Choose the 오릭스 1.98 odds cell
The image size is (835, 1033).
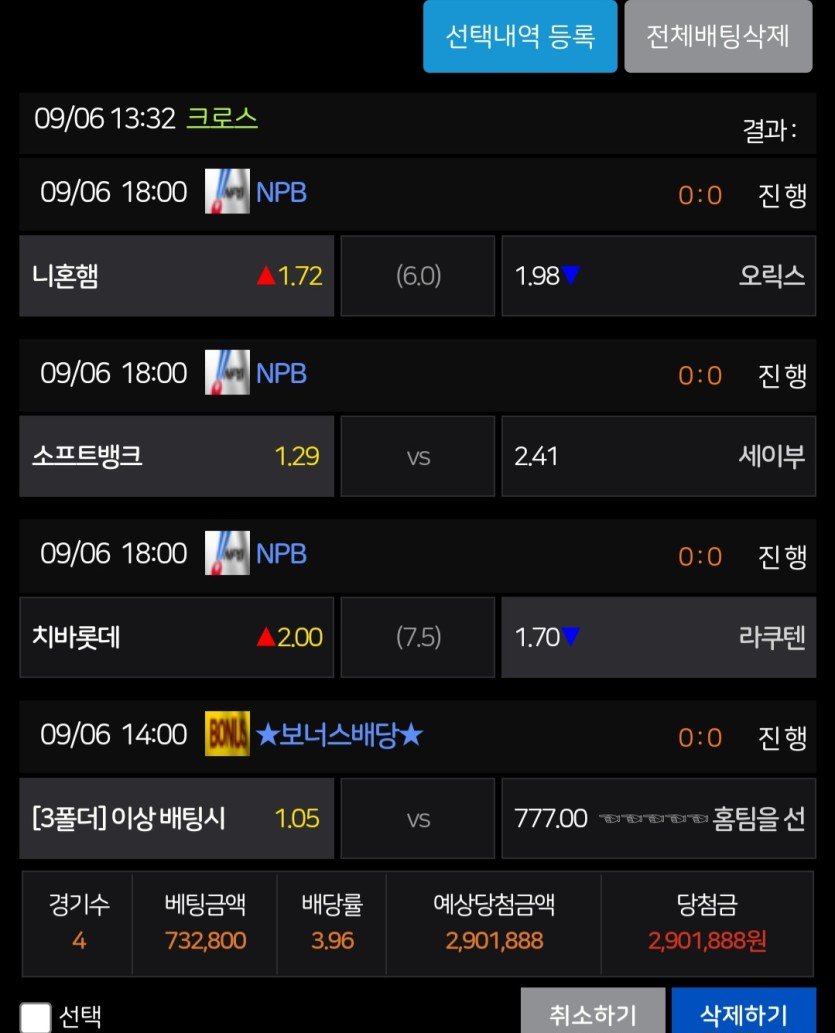pyautogui.click(x=659, y=276)
